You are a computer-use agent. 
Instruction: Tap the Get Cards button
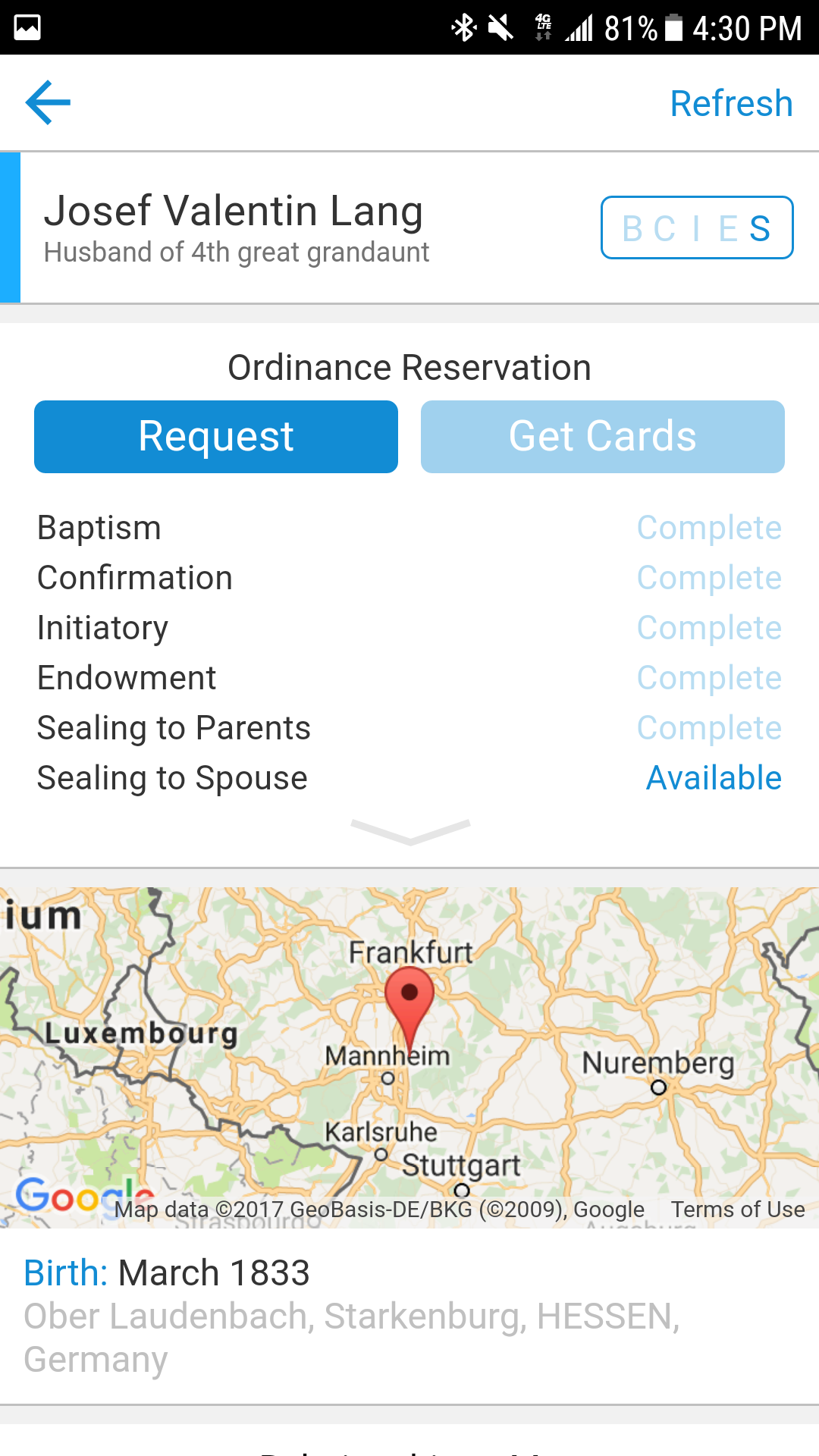pyautogui.click(x=603, y=437)
